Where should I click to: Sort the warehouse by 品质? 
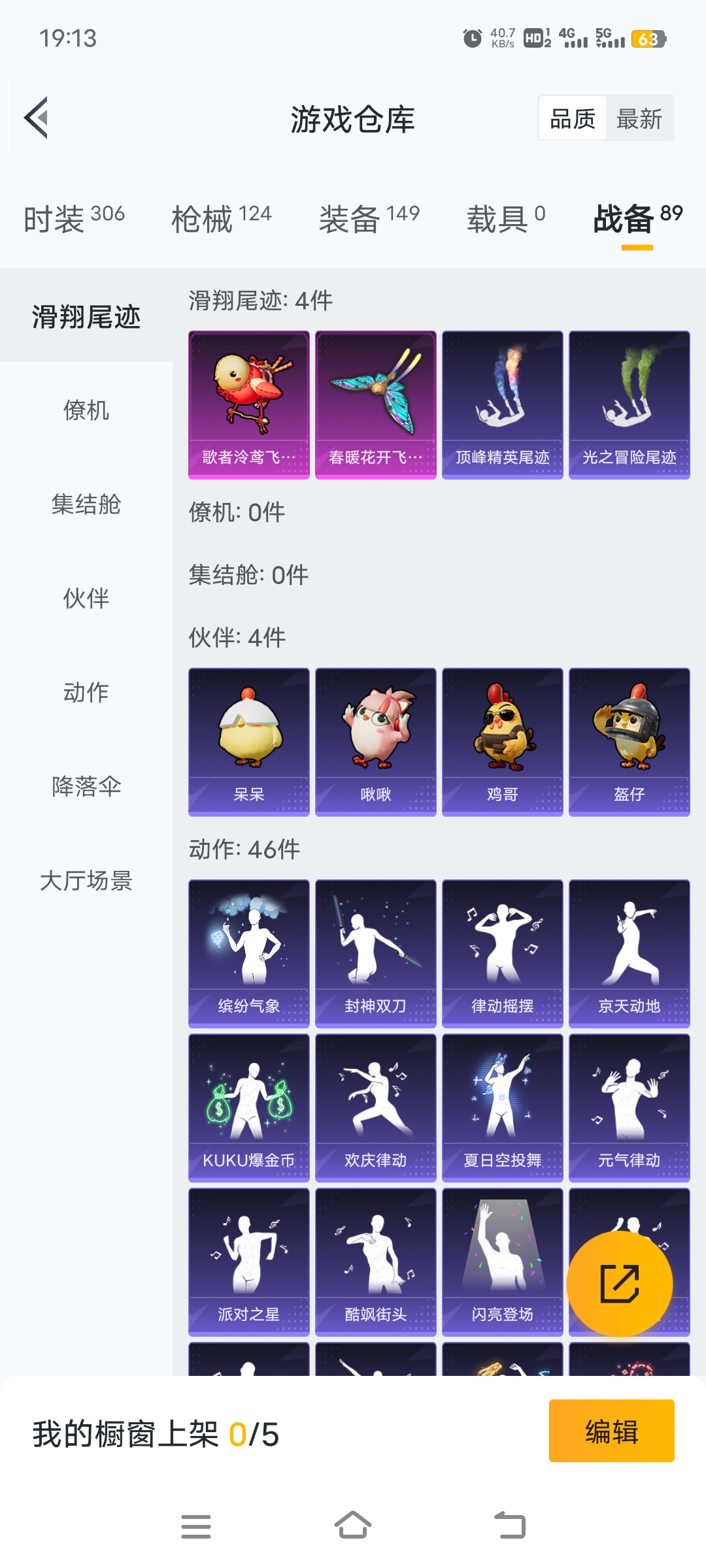573,119
